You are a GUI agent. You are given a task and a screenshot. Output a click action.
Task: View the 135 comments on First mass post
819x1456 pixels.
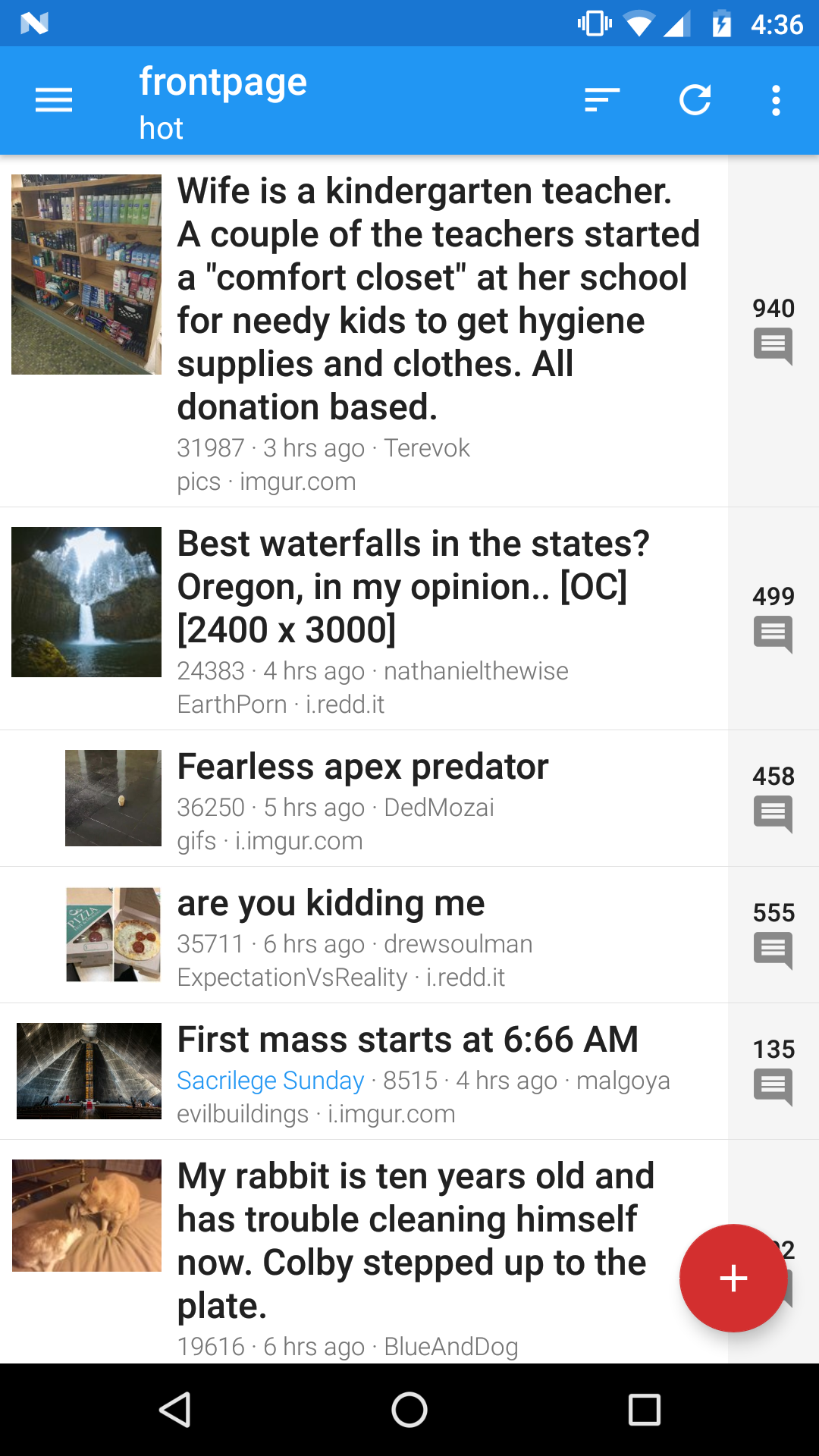click(773, 1072)
